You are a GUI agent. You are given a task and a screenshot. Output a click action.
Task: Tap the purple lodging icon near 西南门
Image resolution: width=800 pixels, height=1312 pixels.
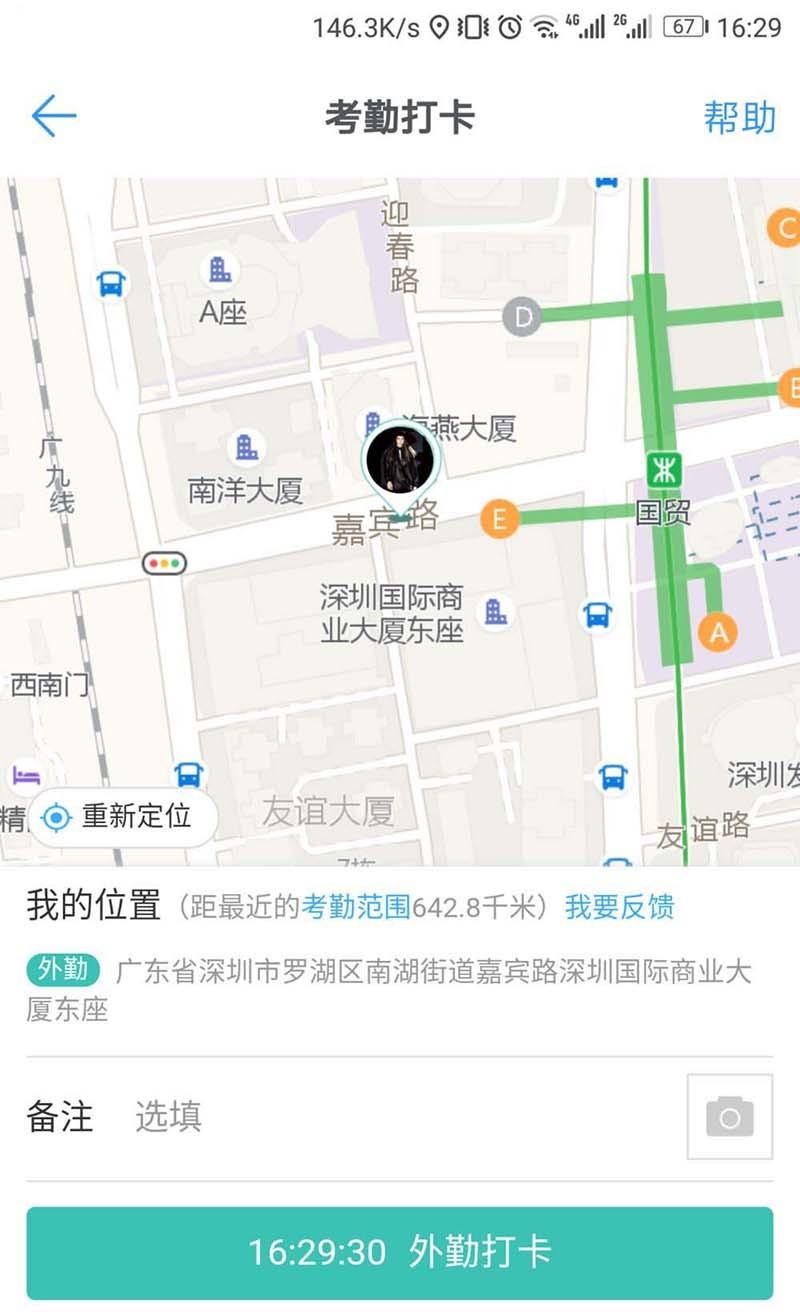click(23, 776)
